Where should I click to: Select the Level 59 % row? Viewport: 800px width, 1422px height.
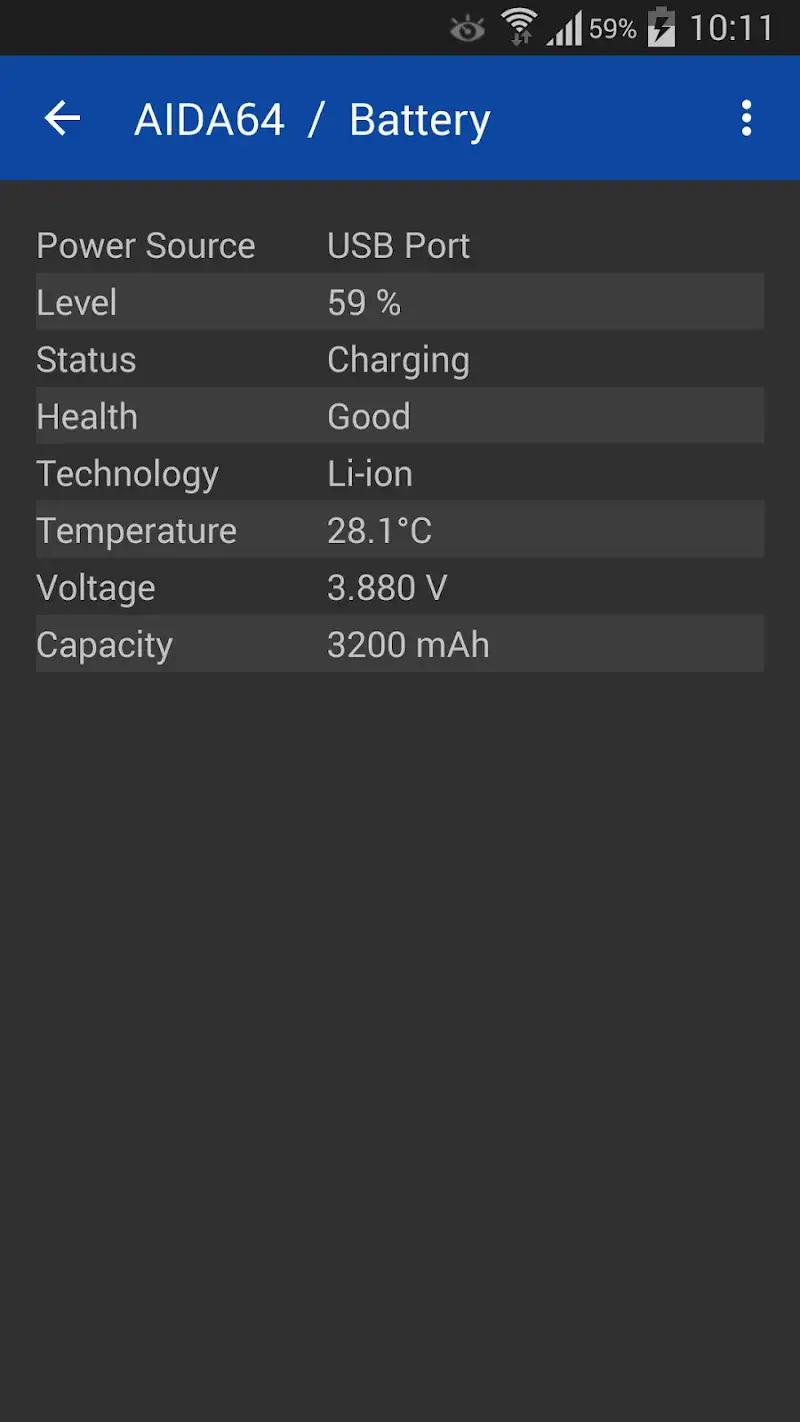400,301
